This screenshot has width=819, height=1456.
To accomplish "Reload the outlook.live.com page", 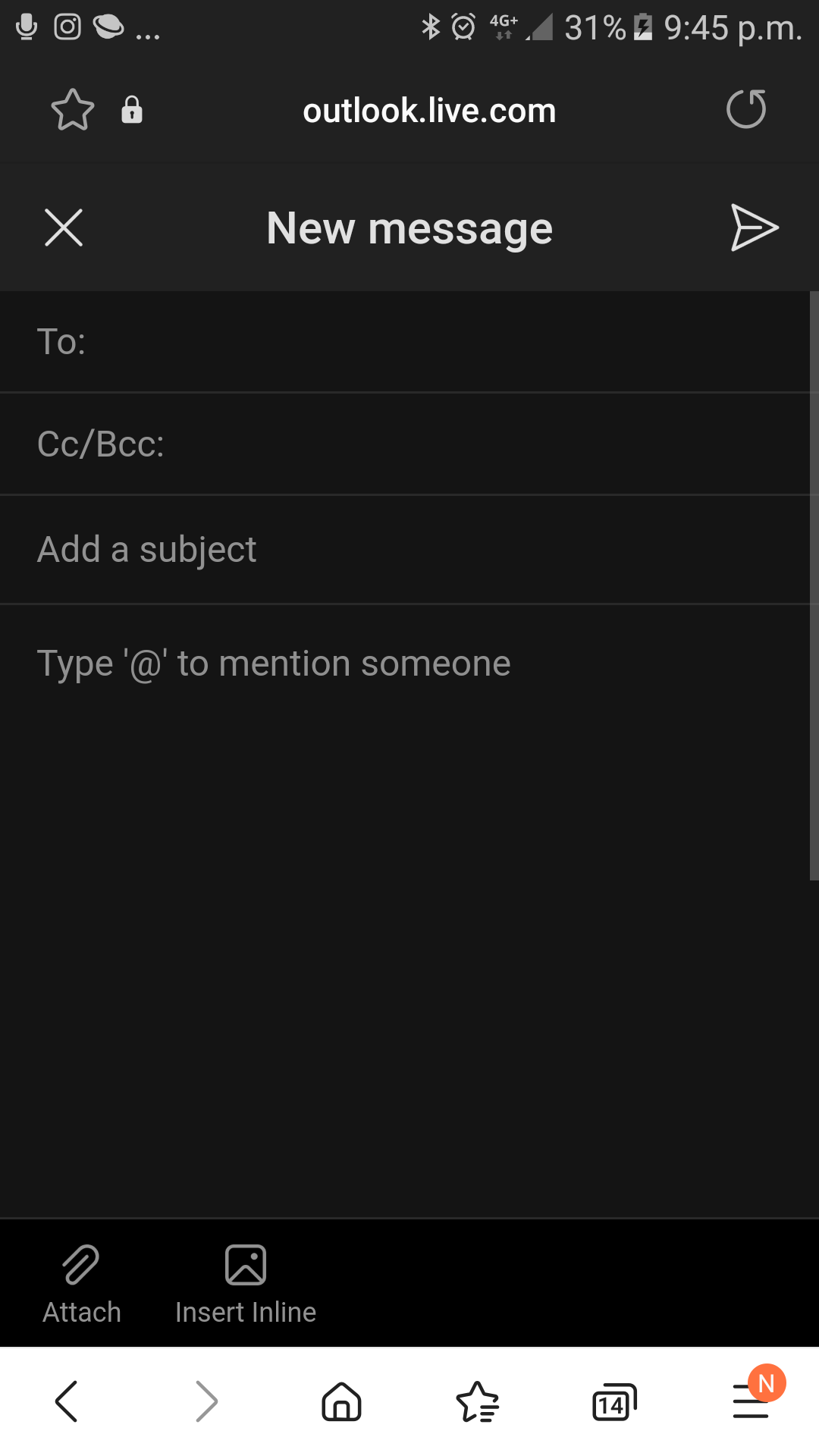I will point(745,110).
